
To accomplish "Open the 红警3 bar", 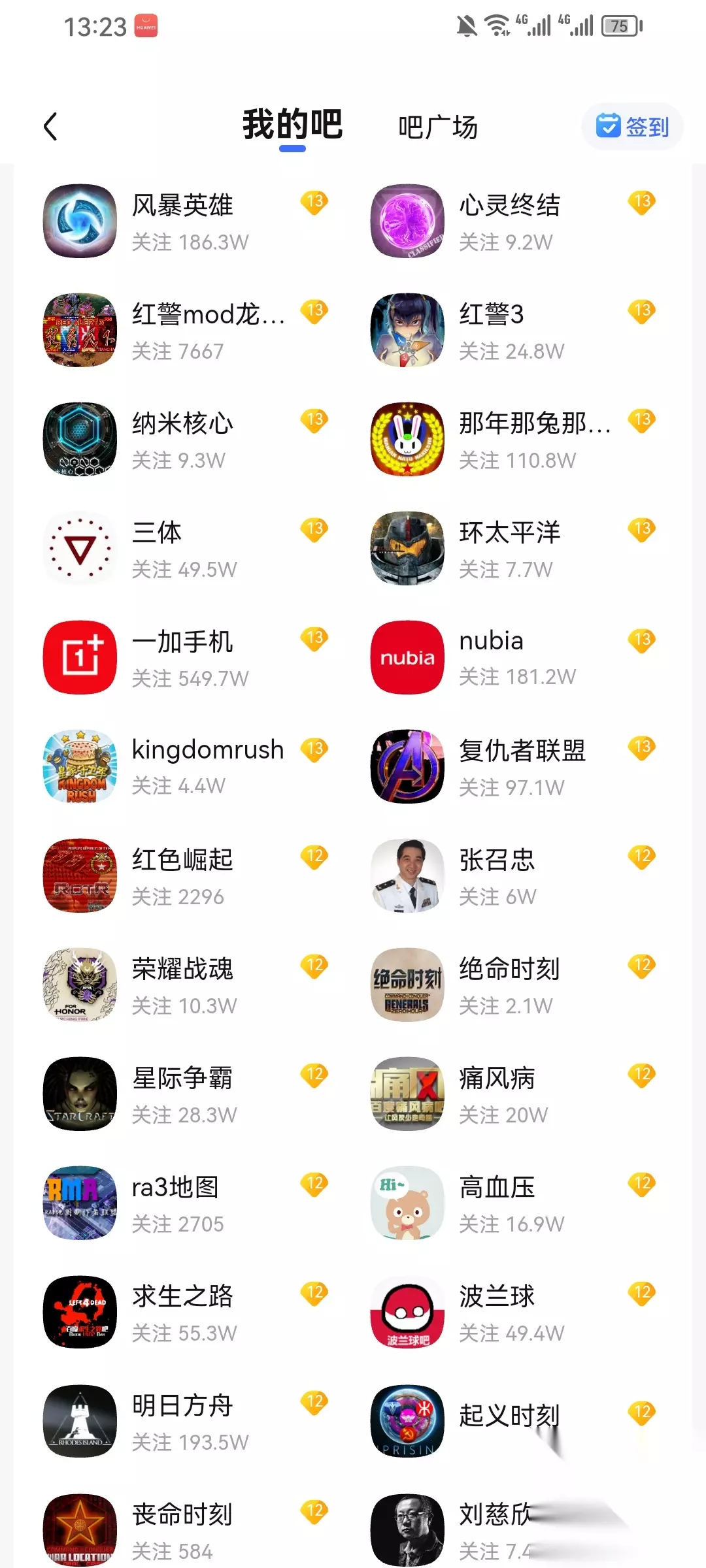I will pyautogui.click(x=513, y=330).
